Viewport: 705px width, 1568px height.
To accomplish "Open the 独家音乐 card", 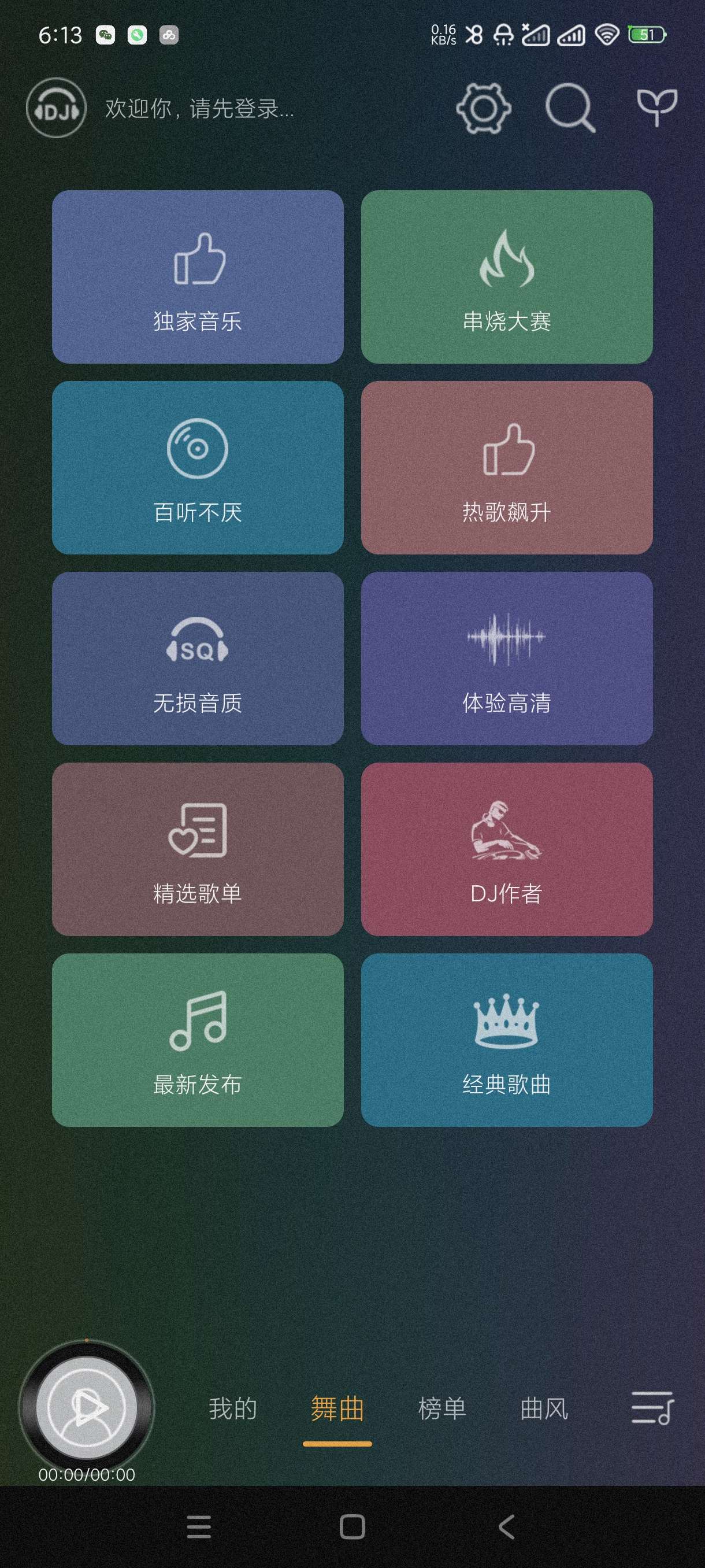I will tap(198, 277).
